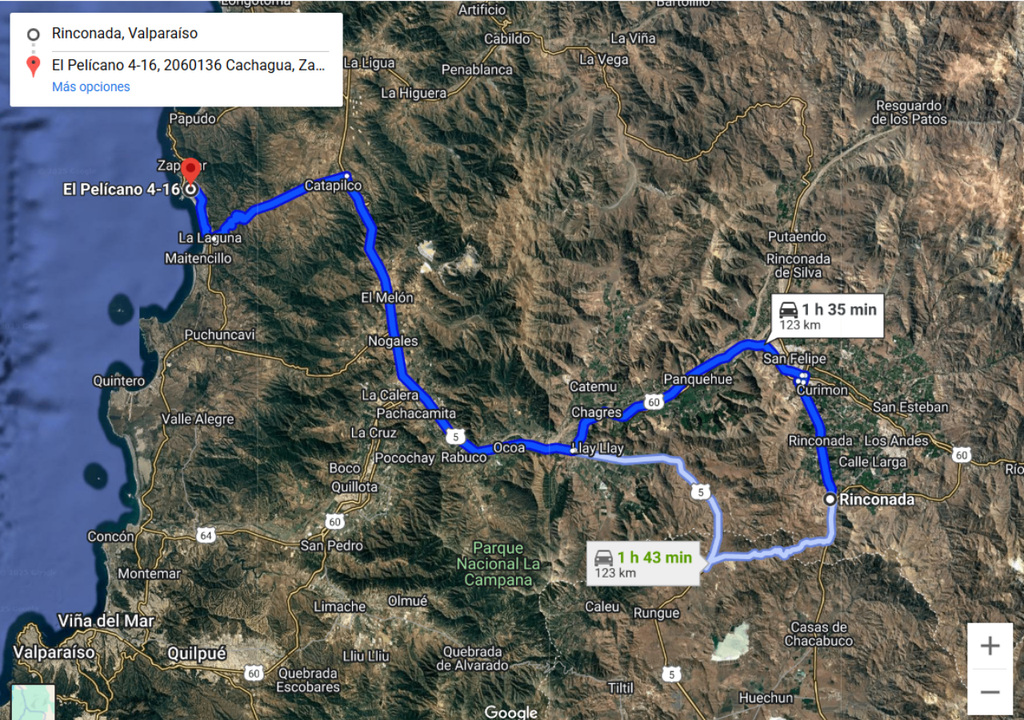Tap the El Pelícano 4-16 destination field

188,65
